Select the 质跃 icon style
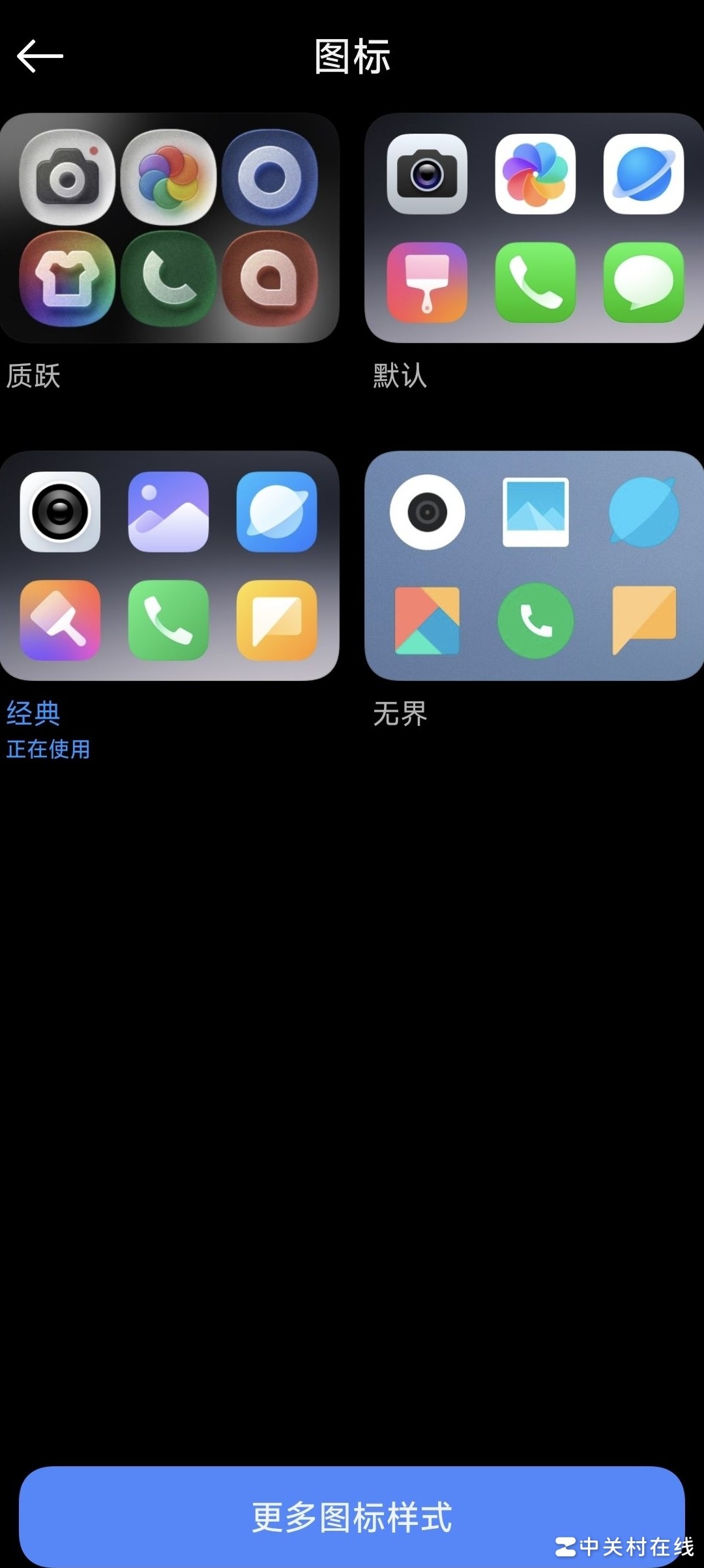Image resolution: width=704 pixels, height=1568 pixels. pyautogui.click(x=169, y=228)
